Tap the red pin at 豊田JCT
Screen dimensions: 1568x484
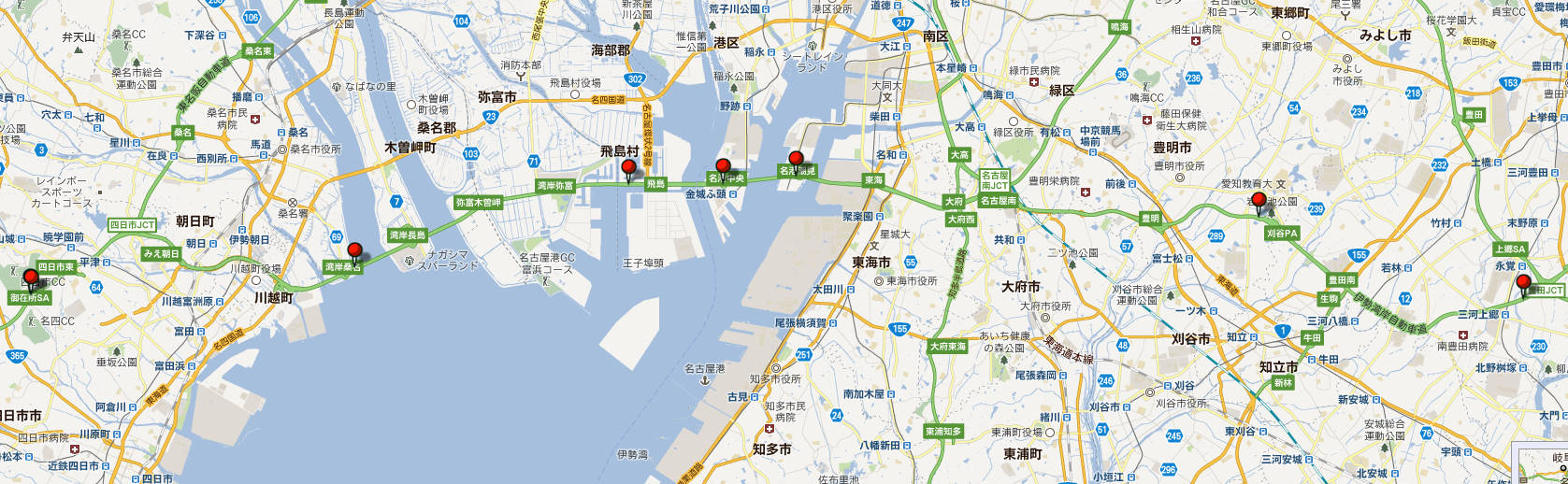pyautogui.click(x=1523, y=282)
